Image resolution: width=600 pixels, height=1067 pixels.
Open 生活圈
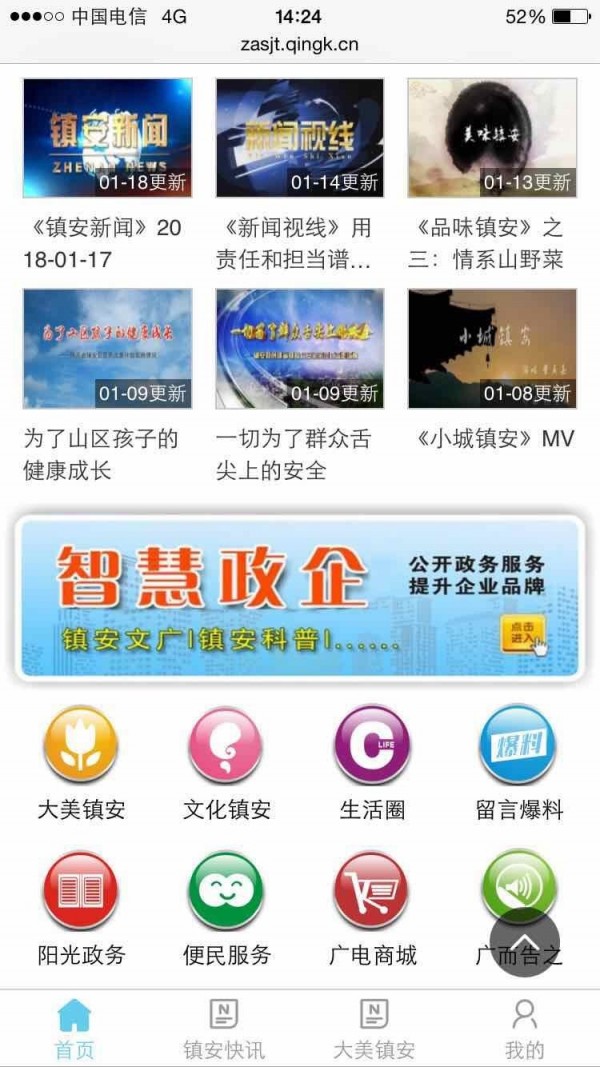(372, 745)
